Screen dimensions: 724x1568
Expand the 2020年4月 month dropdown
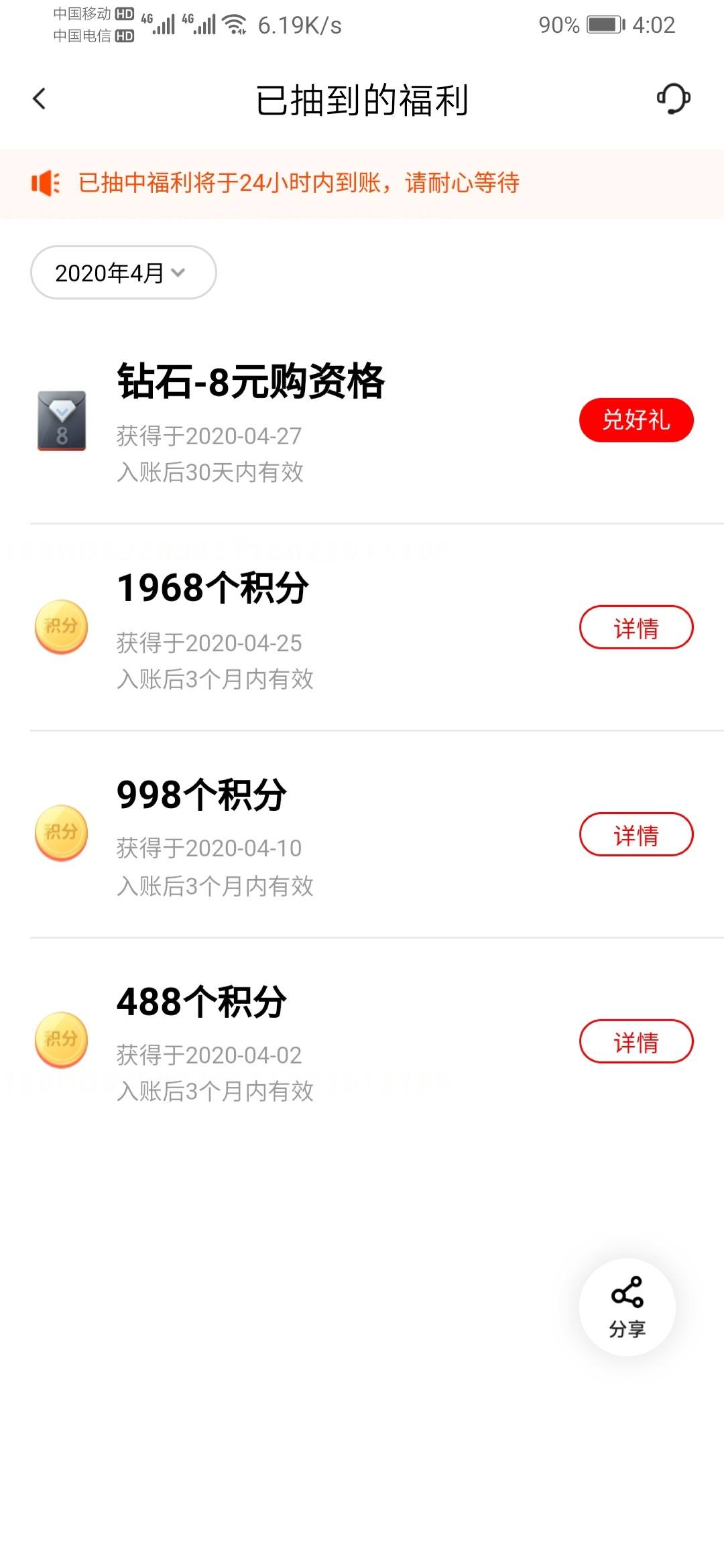click(x=123, y=273)
